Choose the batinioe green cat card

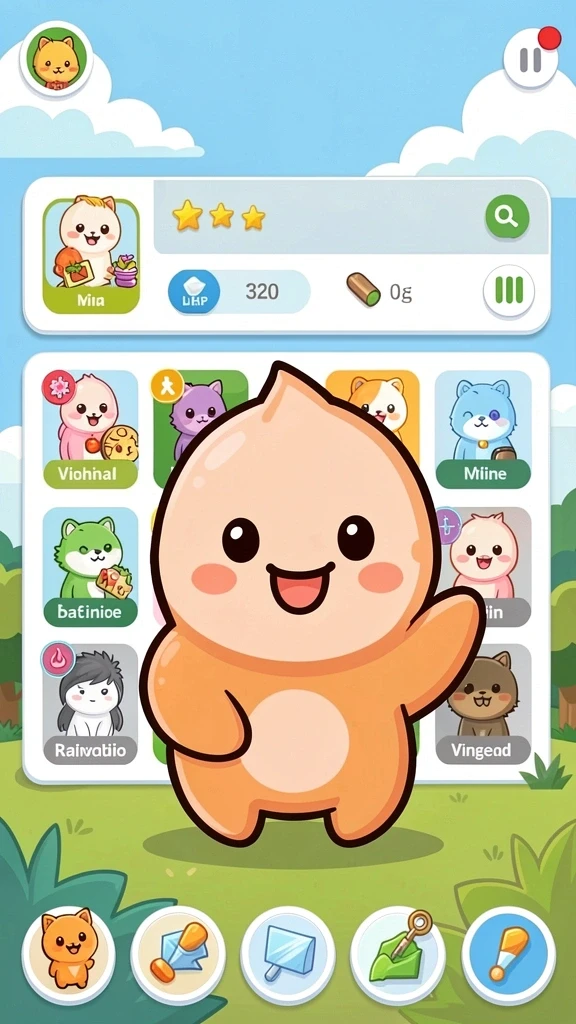click(90, 568)
